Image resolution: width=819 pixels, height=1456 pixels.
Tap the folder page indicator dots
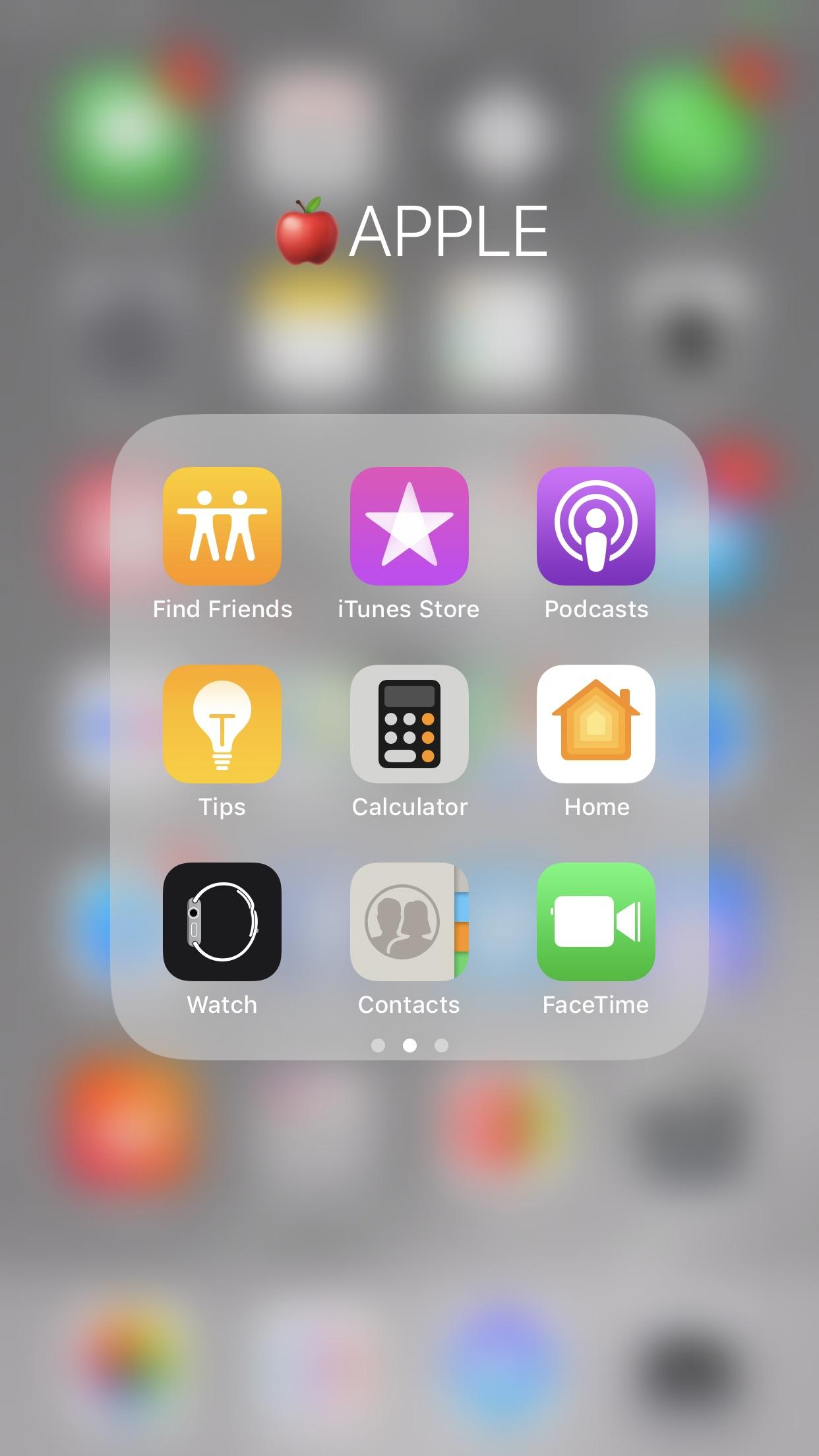click(x=409, y=1045)
